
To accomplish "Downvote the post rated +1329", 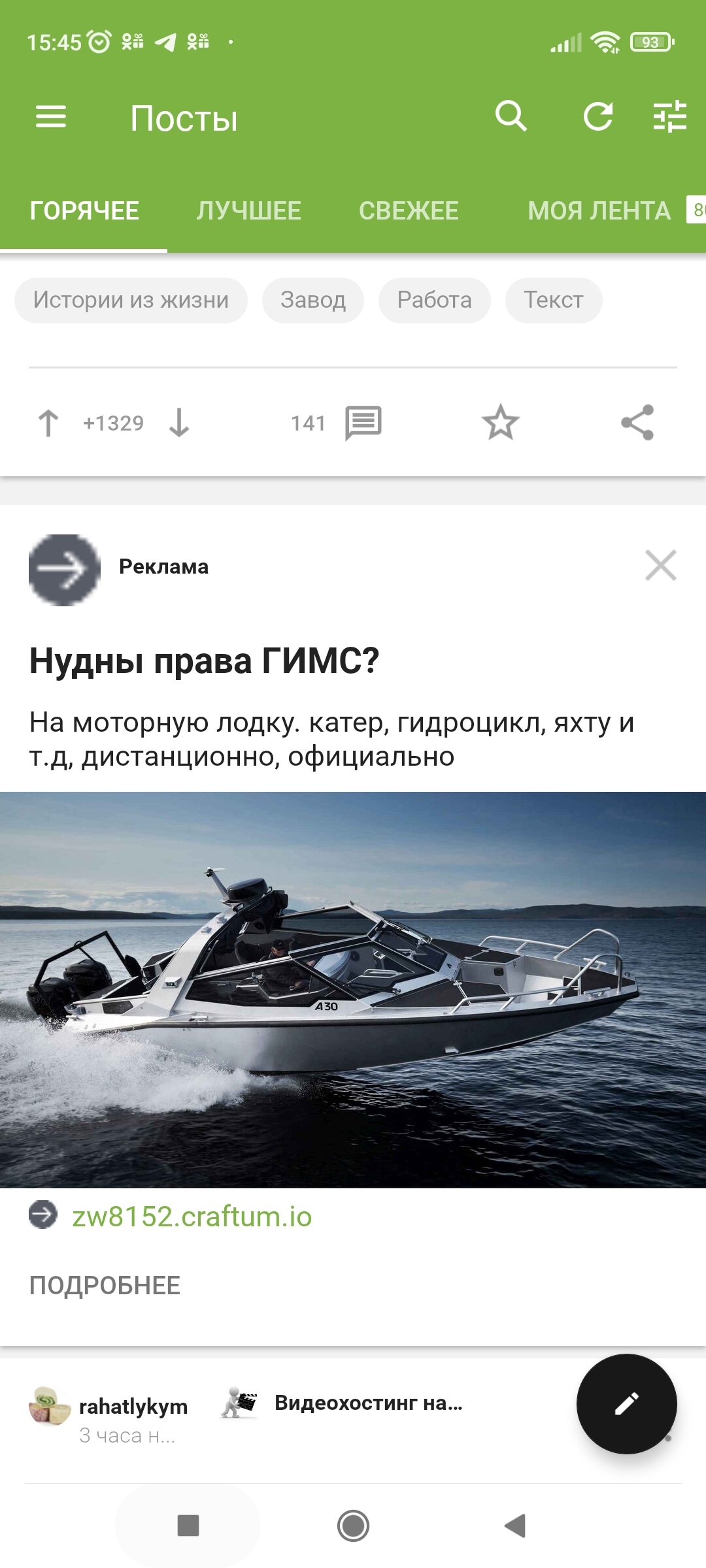I will [179, 423].
